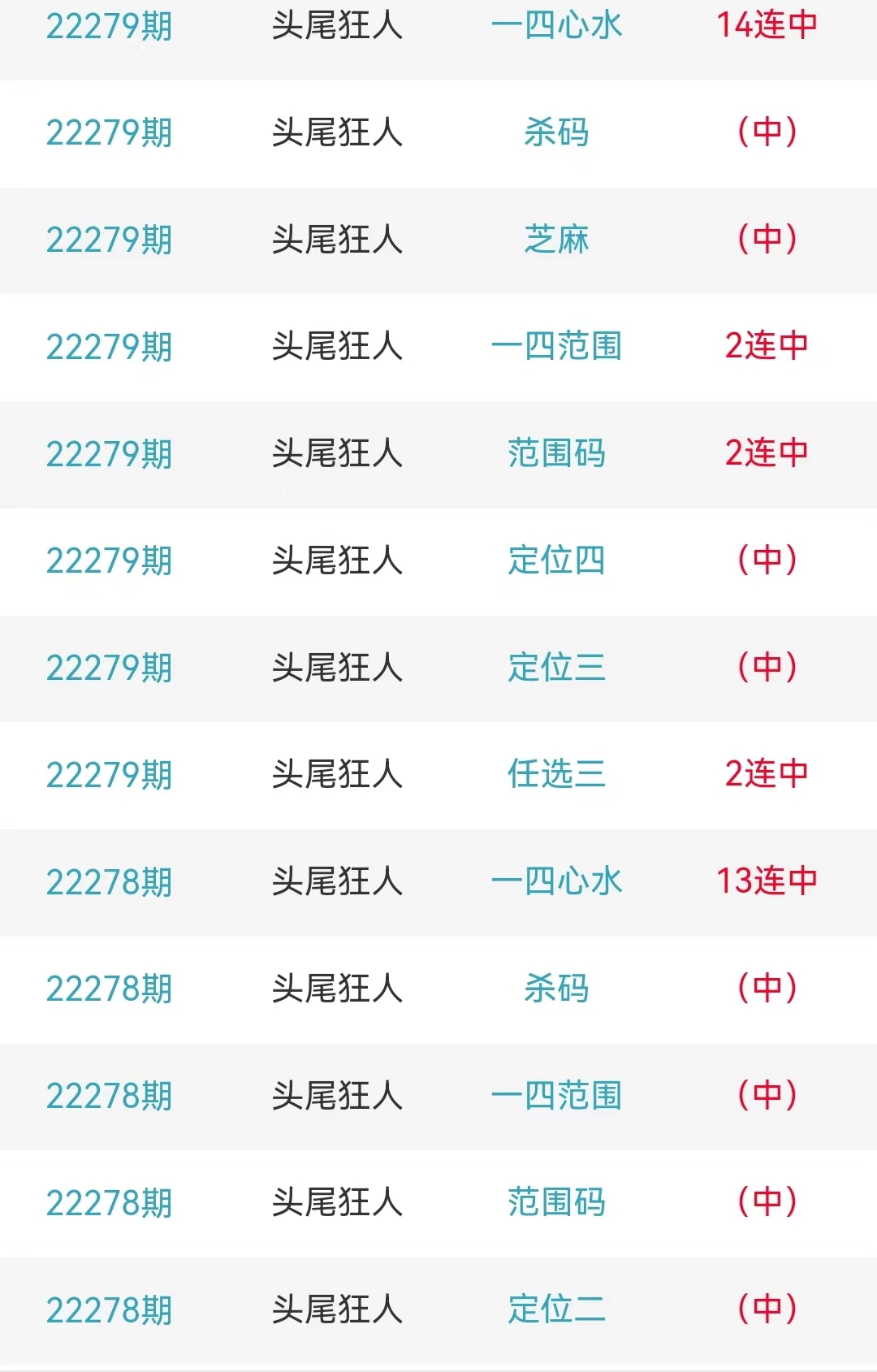View the 22278期 杀码 row
This screenshot has height=1372, width=877.
coord(556,989)
